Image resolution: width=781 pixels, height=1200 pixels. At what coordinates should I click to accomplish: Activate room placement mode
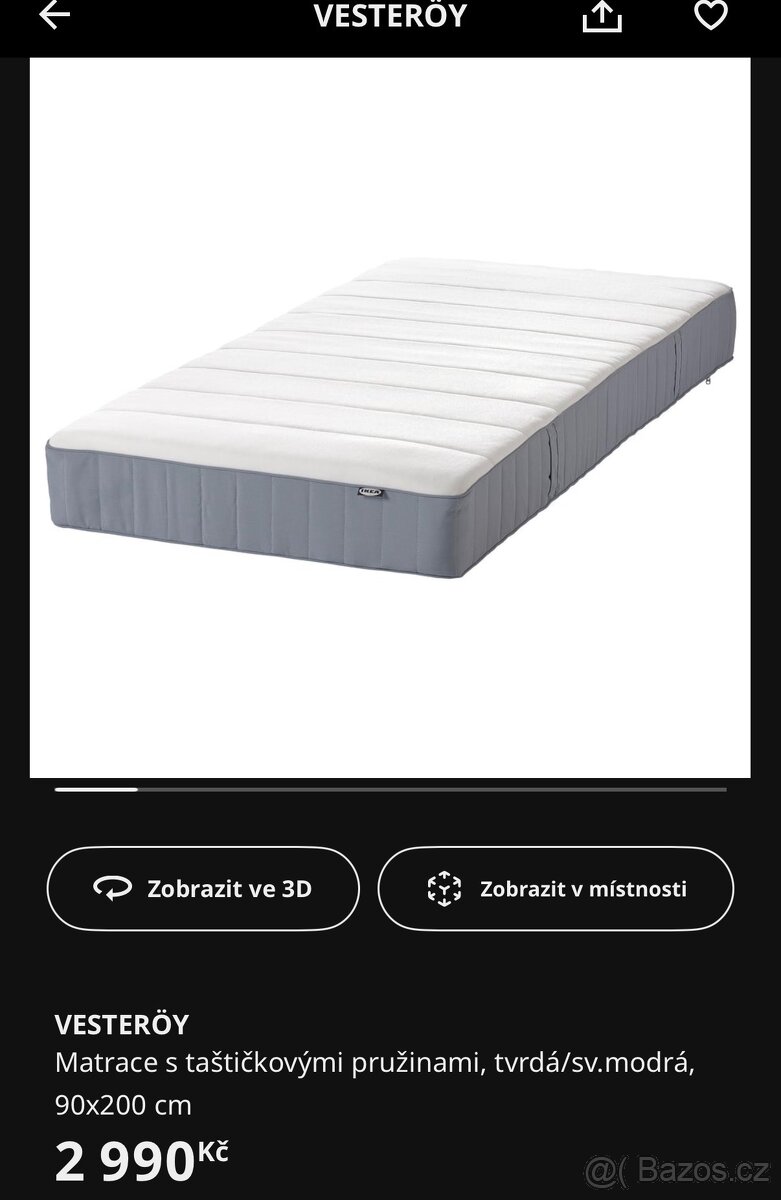(556, 887)
